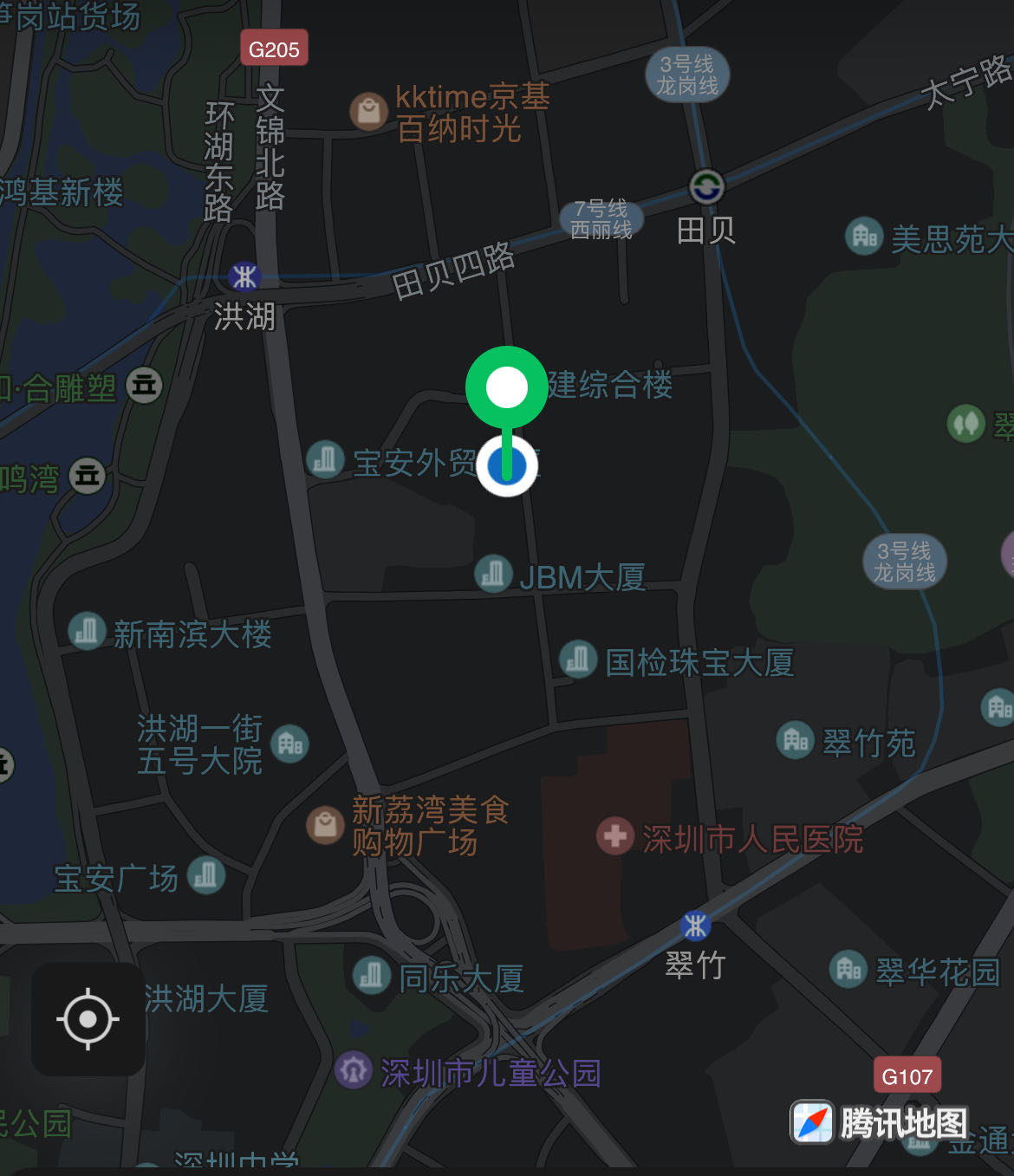Select the 国检珠宝大厦 building icon
Viewport: 1014px width, 1176px height.
(x=577, y=660)
